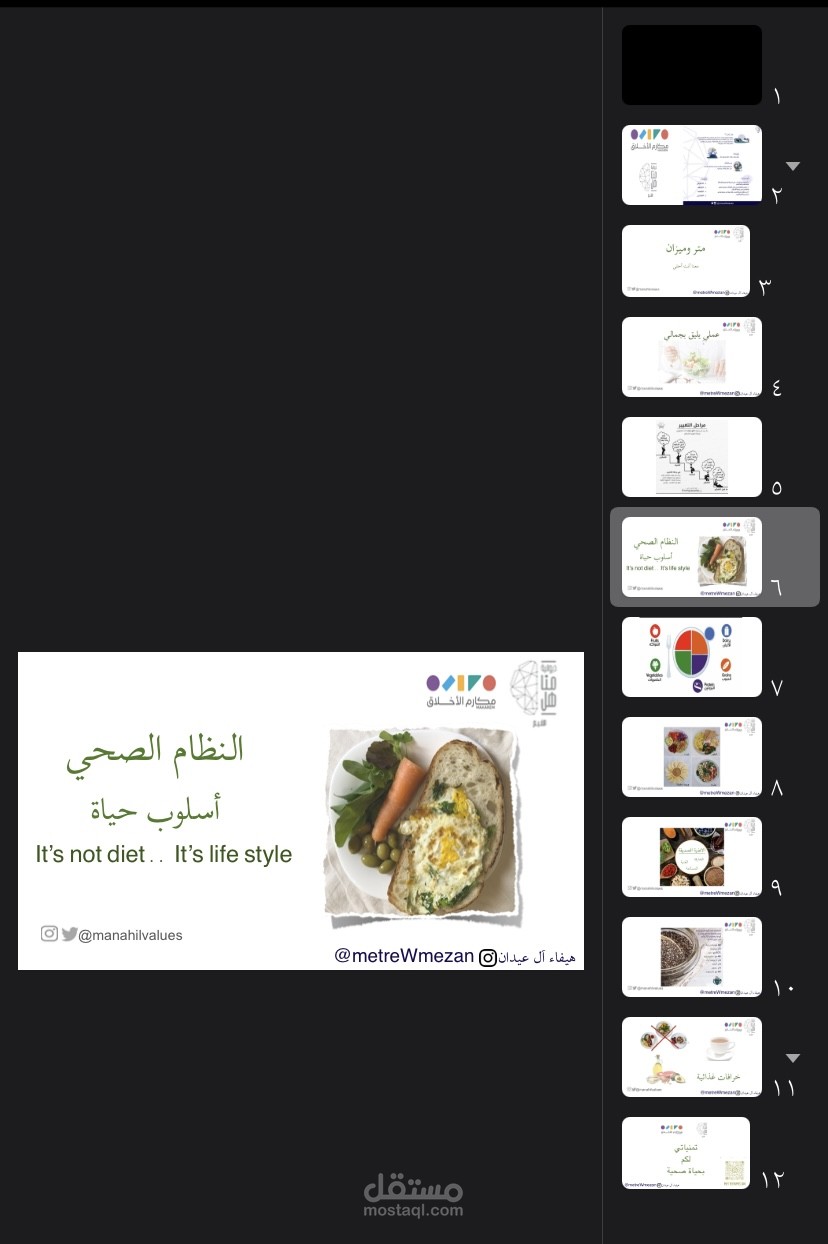
Task: Select slide 3 titled متر وميزان
Action: click(686, 261)
